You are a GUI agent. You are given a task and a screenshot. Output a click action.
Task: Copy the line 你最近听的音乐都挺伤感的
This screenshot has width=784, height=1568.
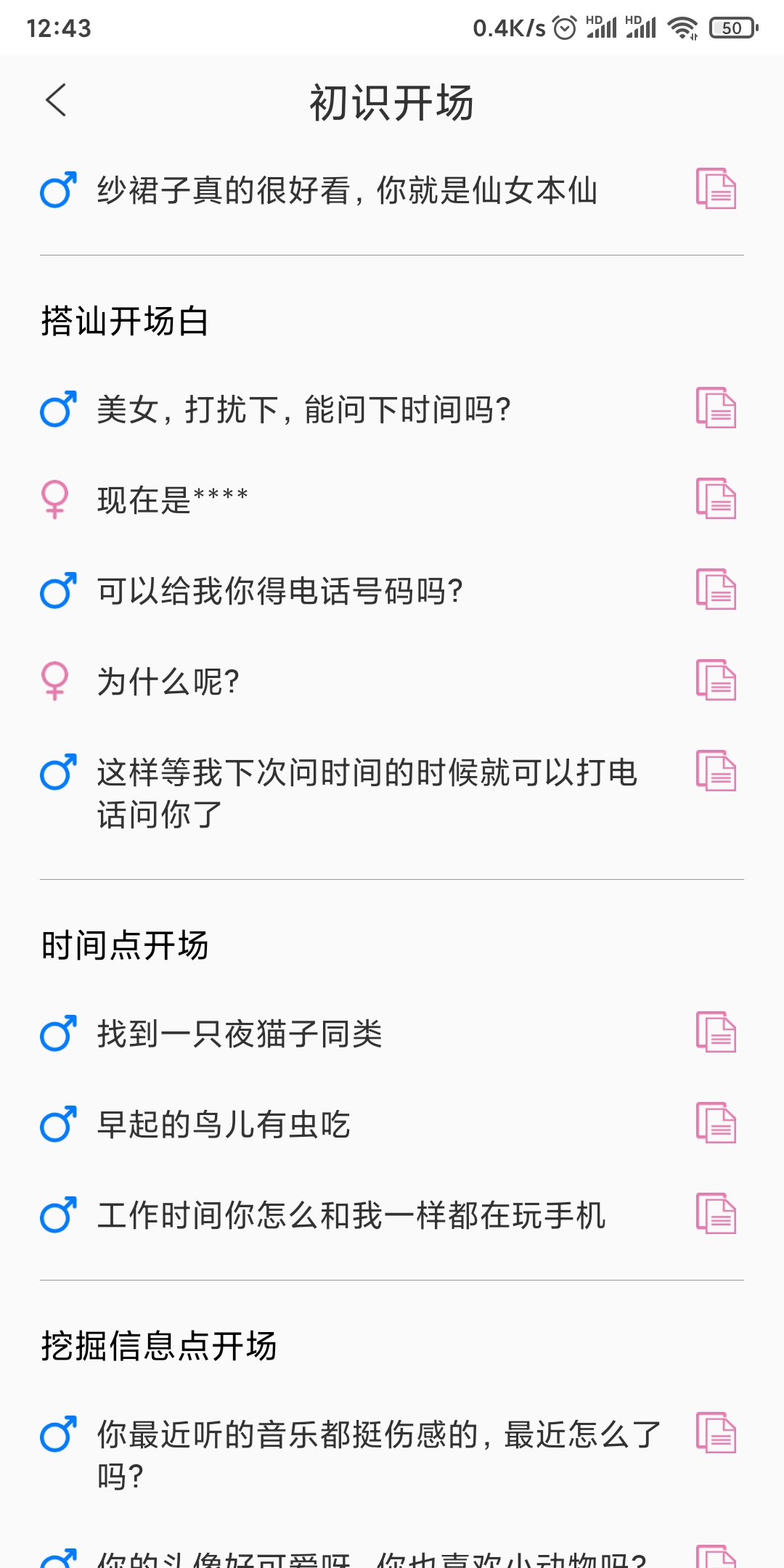coord(716,1433)
